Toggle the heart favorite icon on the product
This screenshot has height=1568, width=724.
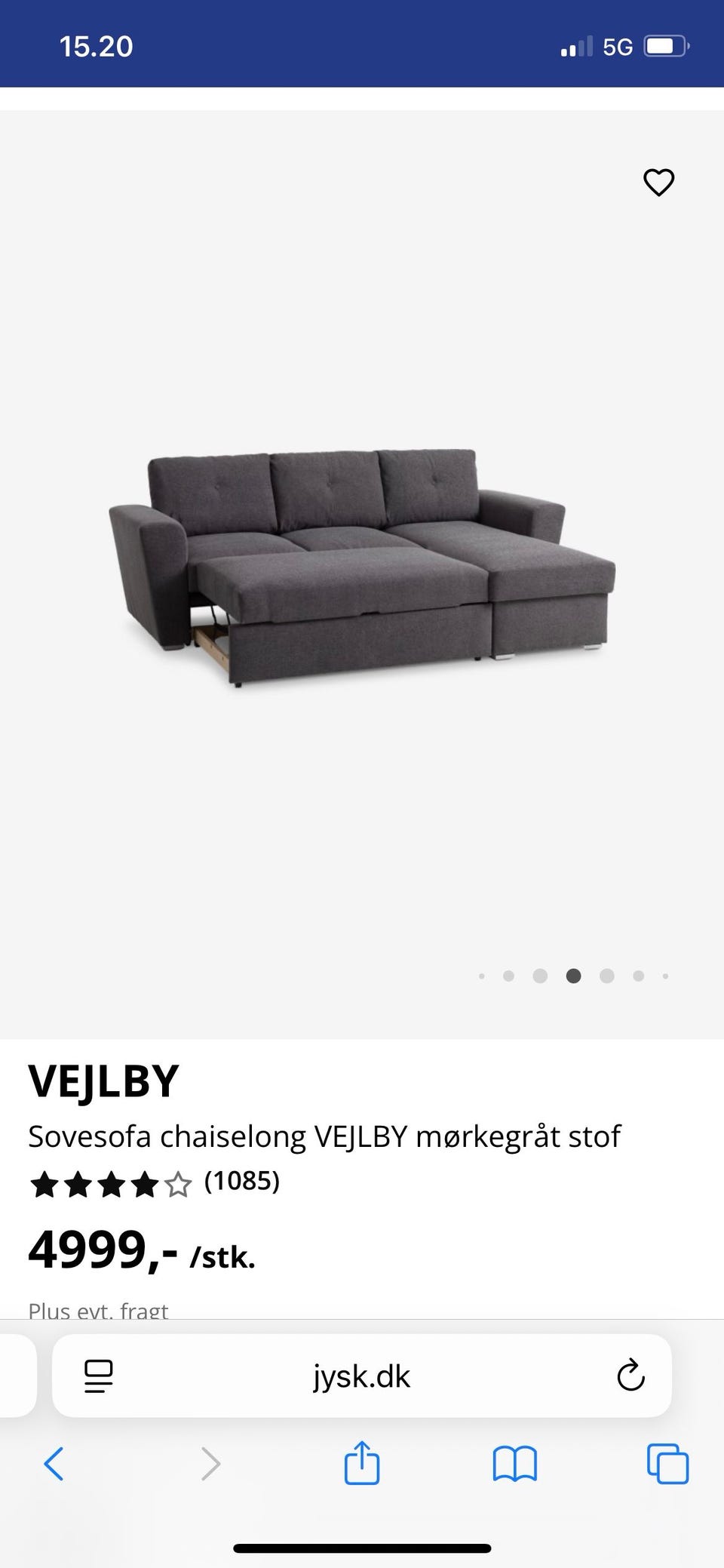pyautogui.click(x=658, y=182)
